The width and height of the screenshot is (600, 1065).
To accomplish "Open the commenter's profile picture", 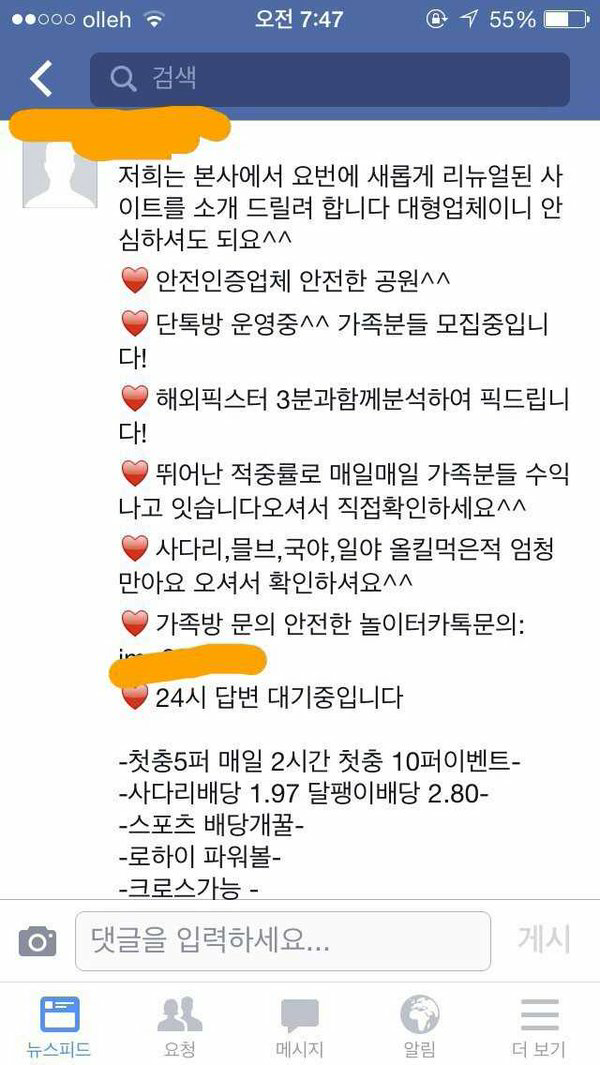I will coord(60,170).
